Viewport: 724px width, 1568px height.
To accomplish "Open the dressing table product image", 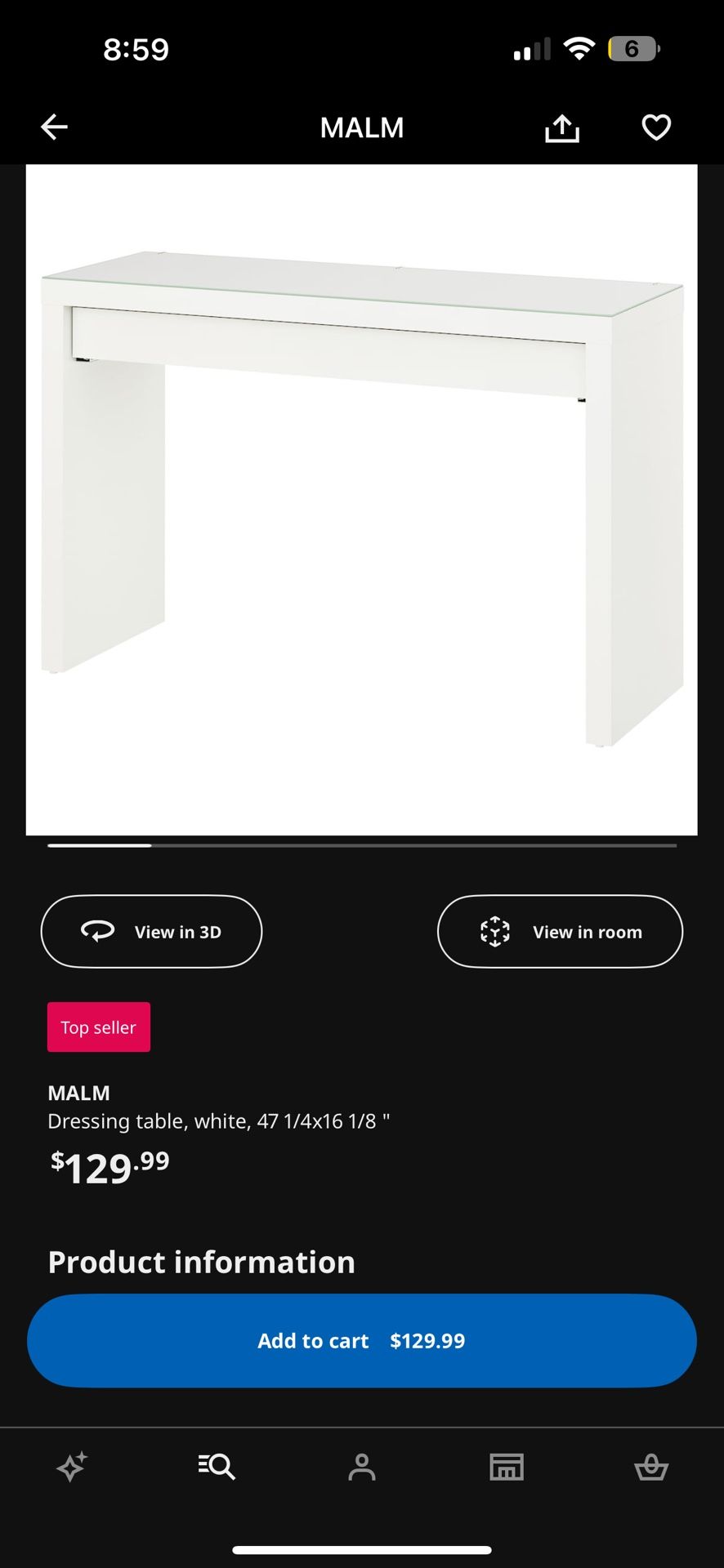I will point(361,500).
